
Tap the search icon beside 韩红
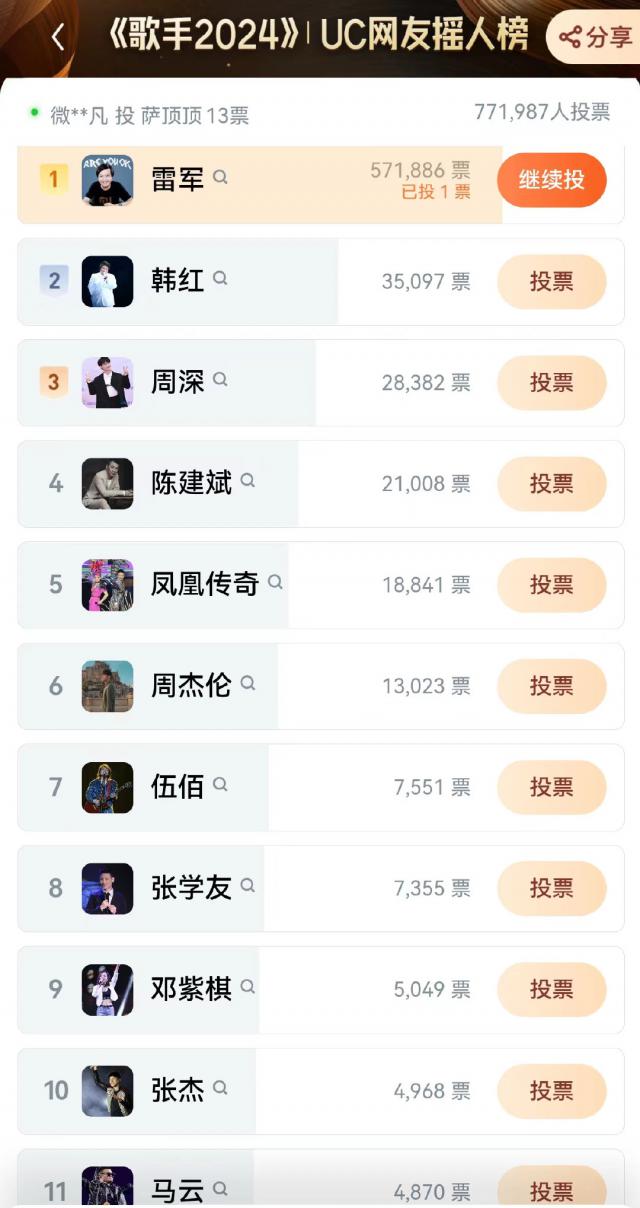[x=220, y=279]
